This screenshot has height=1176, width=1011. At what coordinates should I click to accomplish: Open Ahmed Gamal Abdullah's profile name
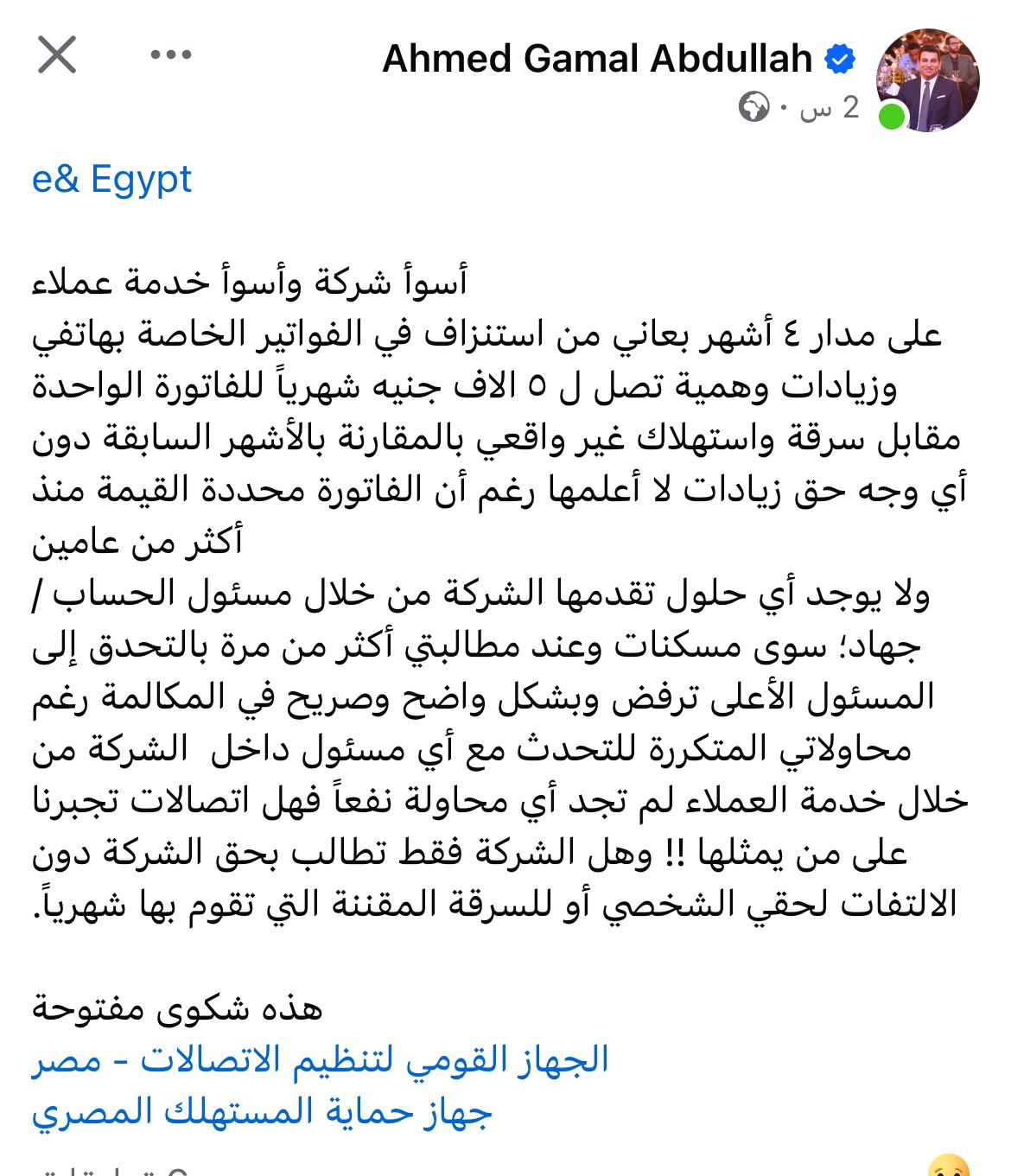[597, 59]
